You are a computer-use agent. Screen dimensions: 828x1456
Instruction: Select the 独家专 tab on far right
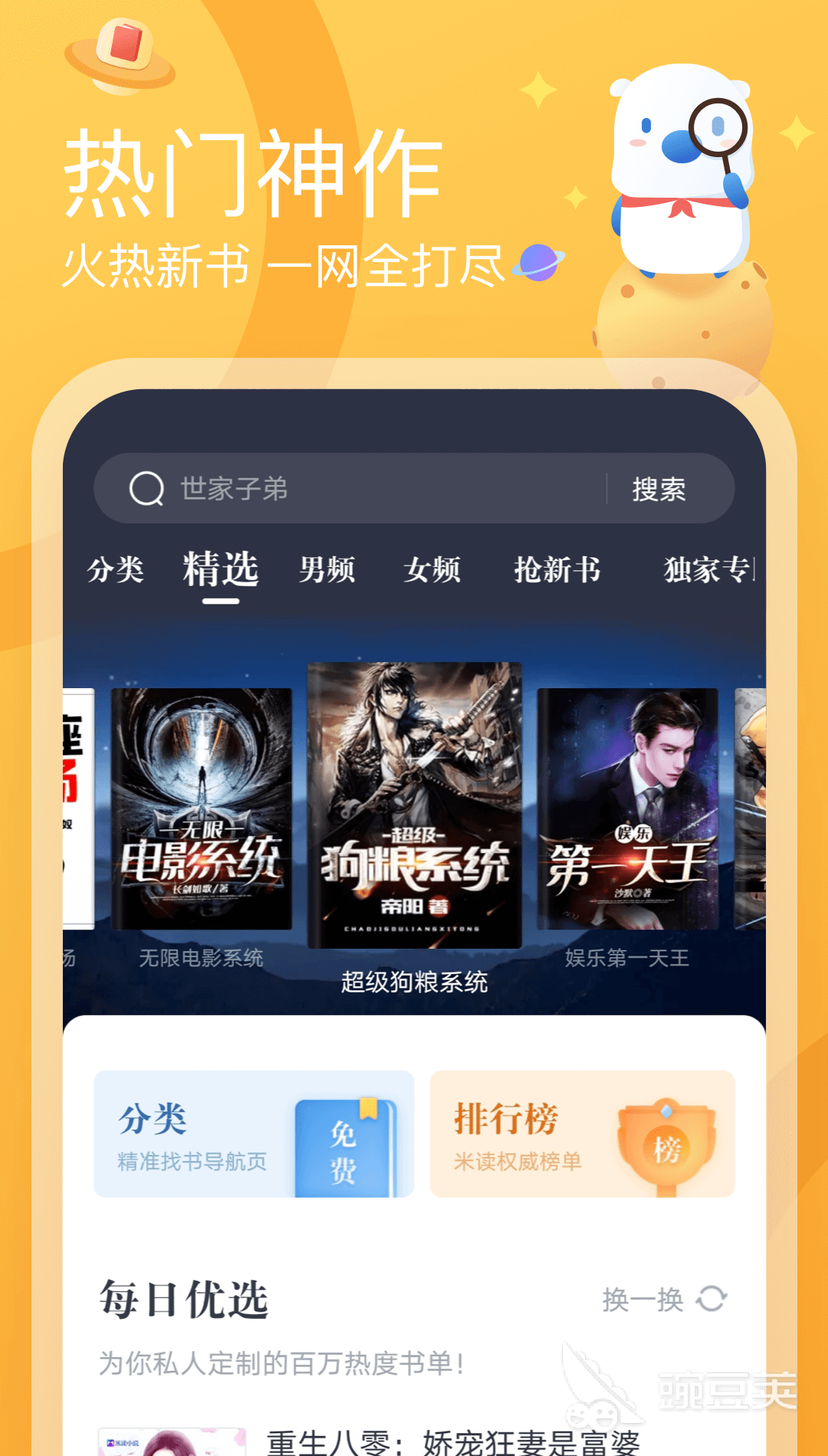707,570
